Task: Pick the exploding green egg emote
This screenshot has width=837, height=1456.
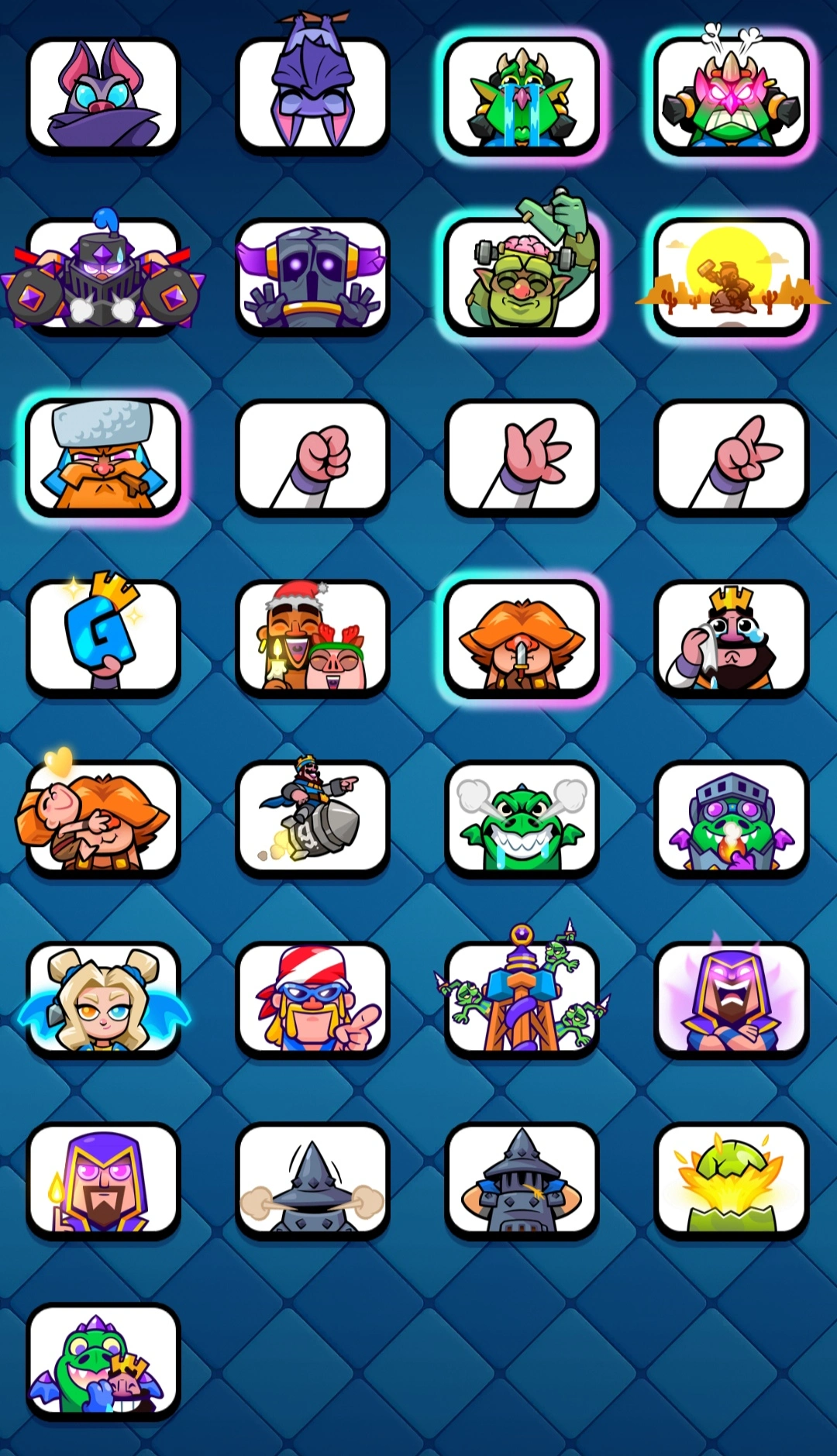Action: [x=731, y=1180]
